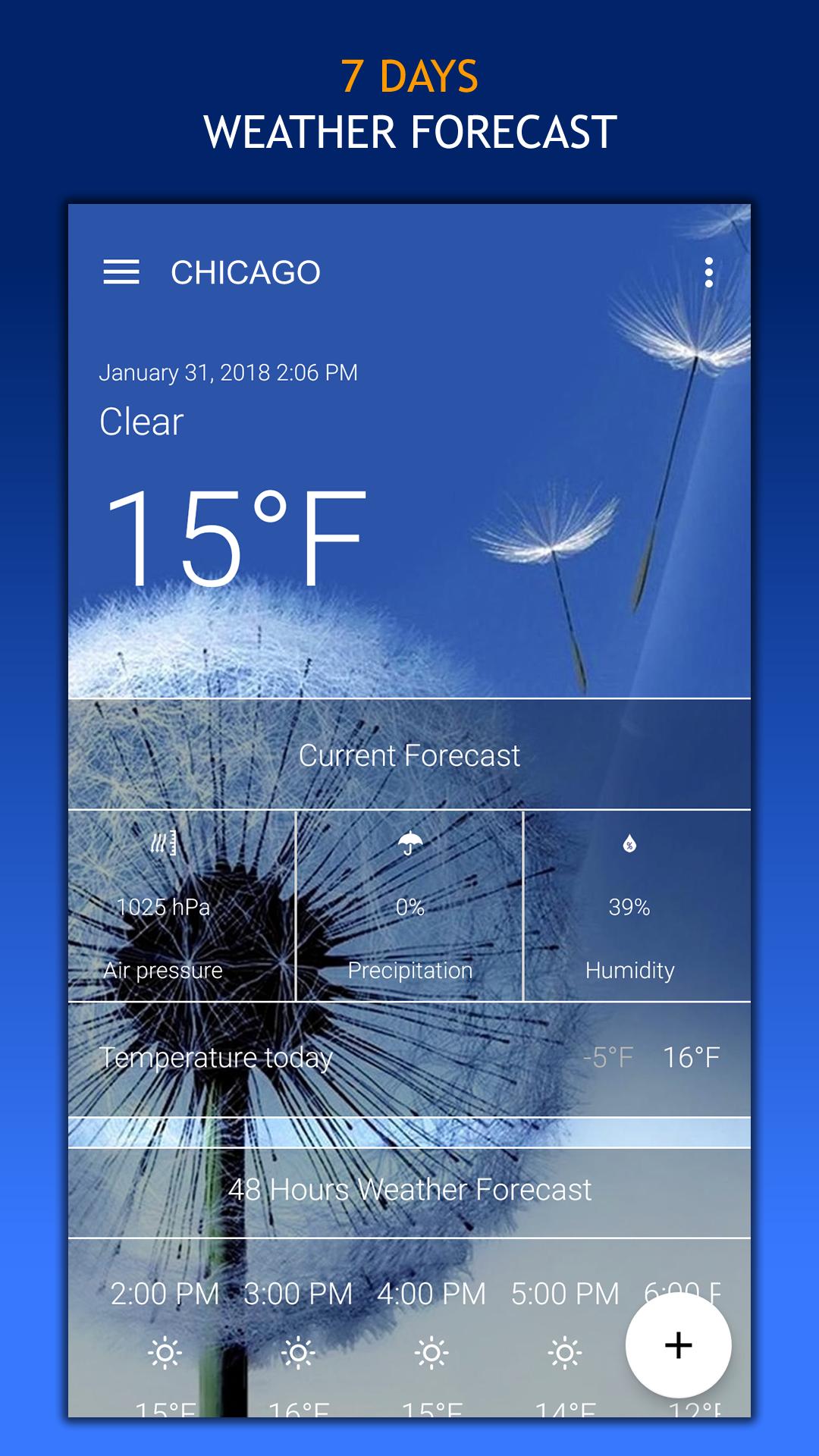
Task: Tap the add location plus button
Action: [677, 1361]
